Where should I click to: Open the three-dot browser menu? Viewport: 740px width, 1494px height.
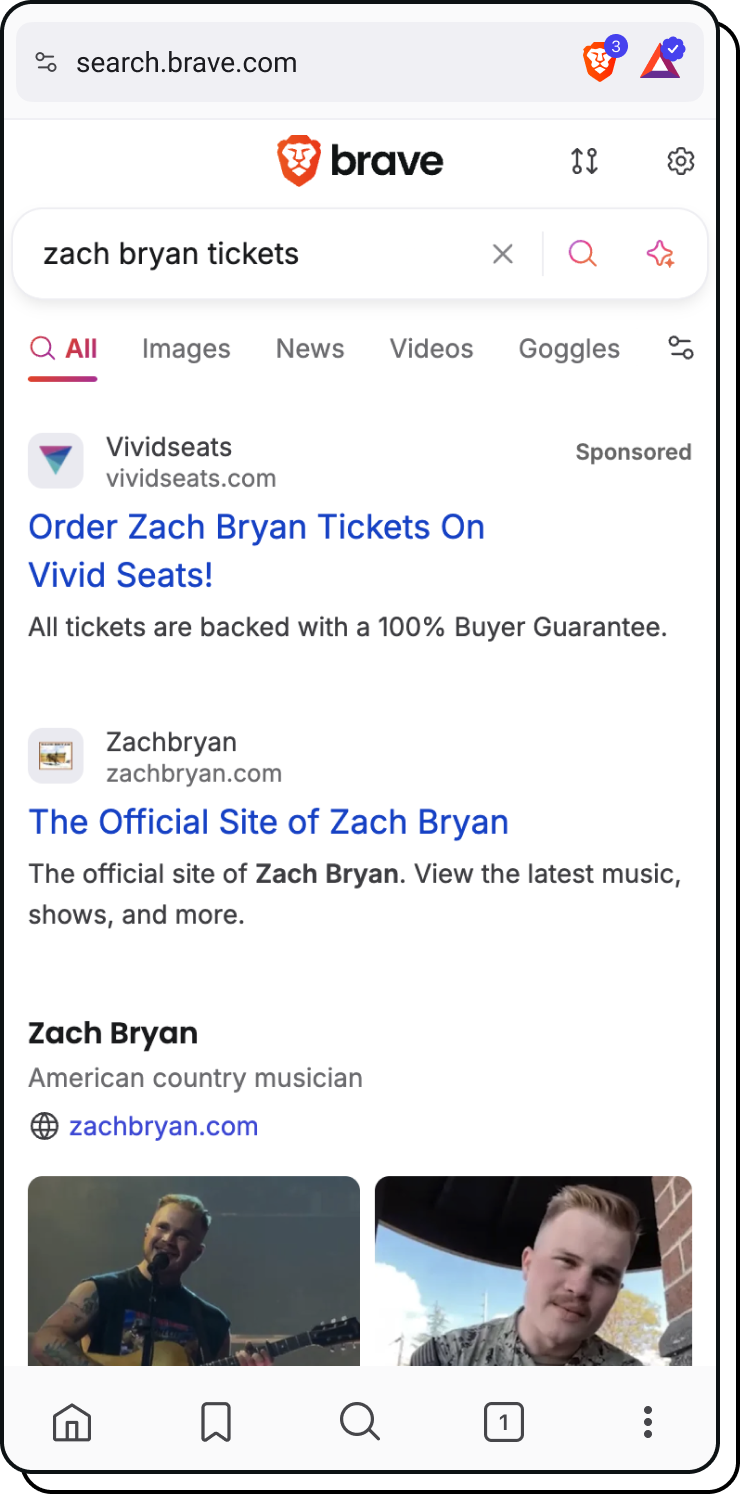[648, 1421]
